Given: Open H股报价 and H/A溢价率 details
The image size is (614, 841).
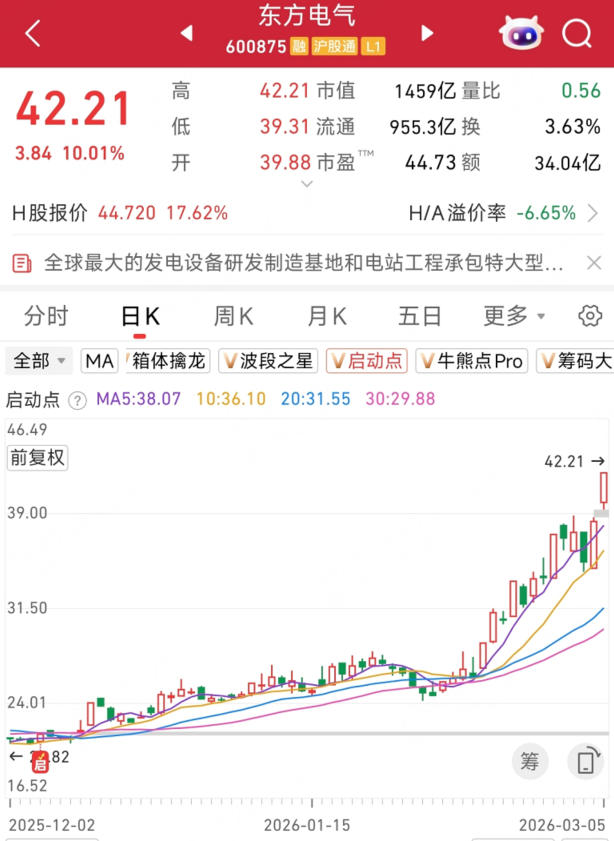Looking at the screenshot, I should (x=592, y=213).
